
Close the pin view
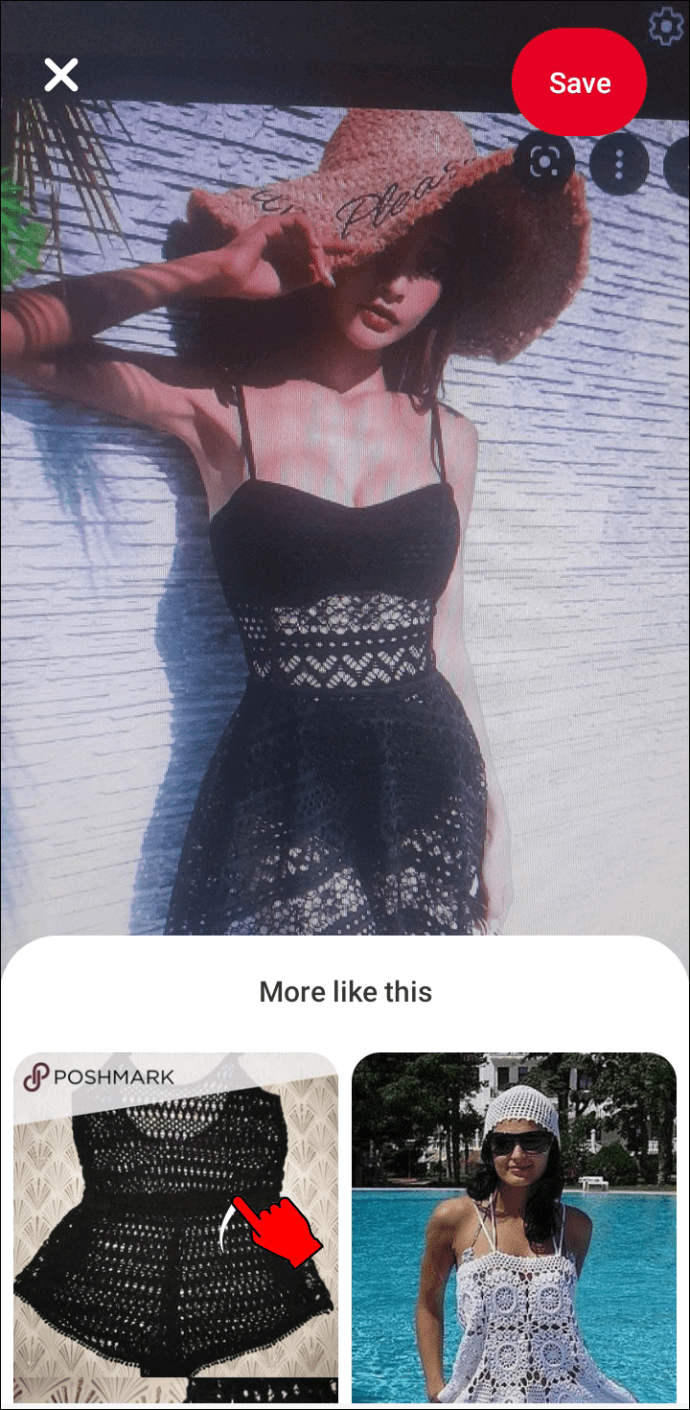coord(61,75)
